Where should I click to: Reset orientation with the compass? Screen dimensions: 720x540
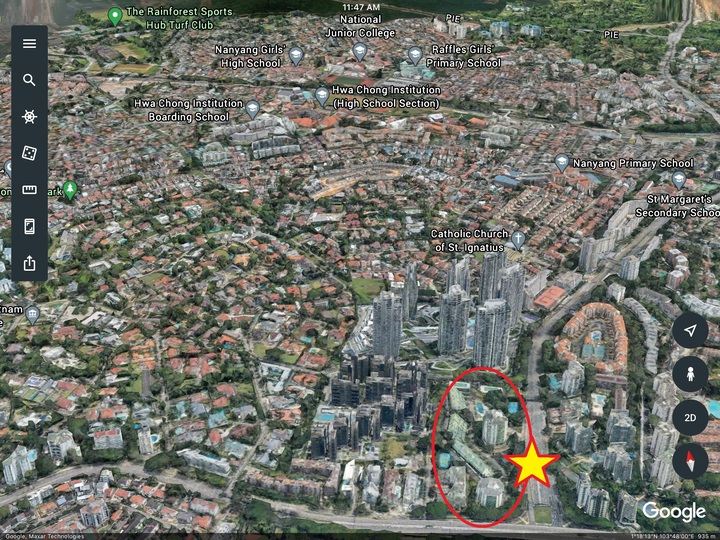point(690,461)
